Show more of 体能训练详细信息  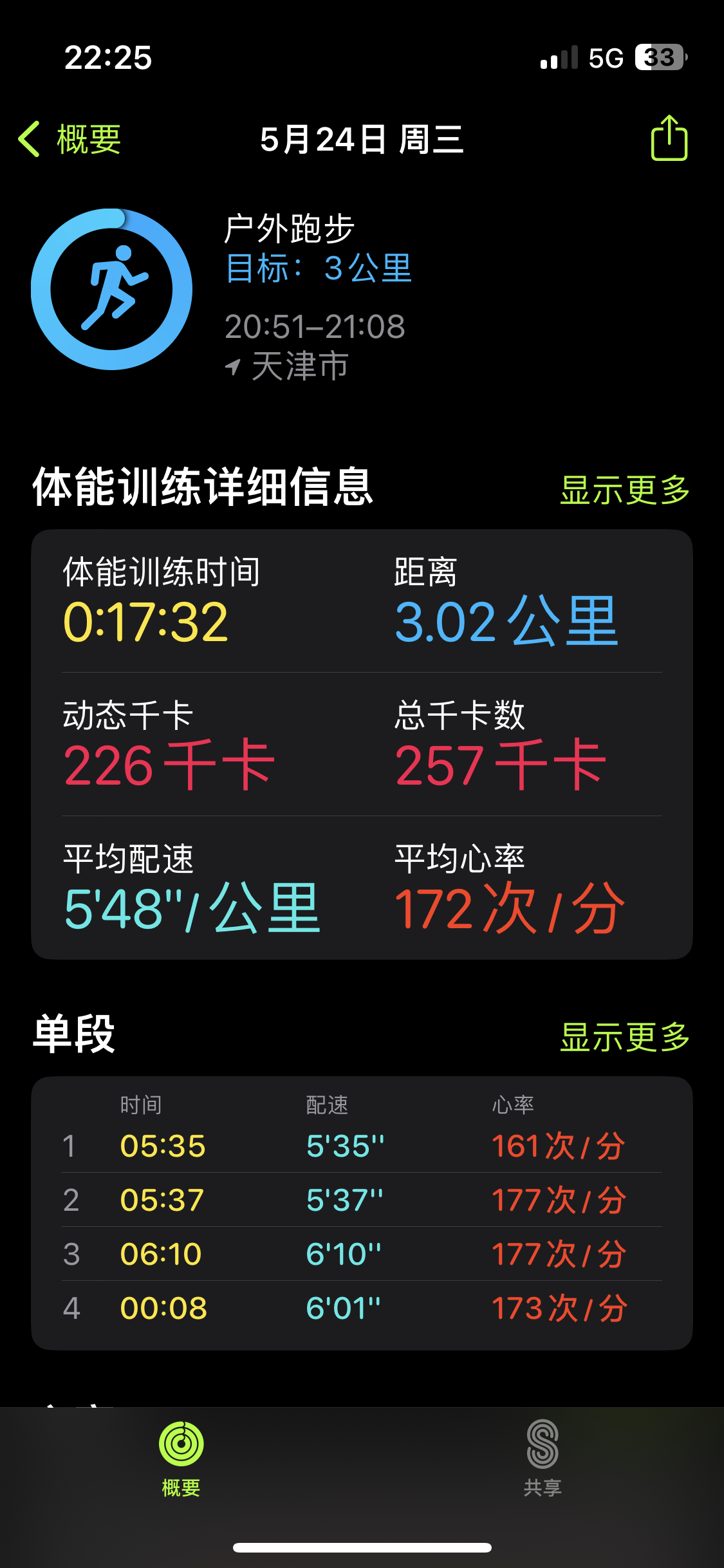[x=625, y=490]
